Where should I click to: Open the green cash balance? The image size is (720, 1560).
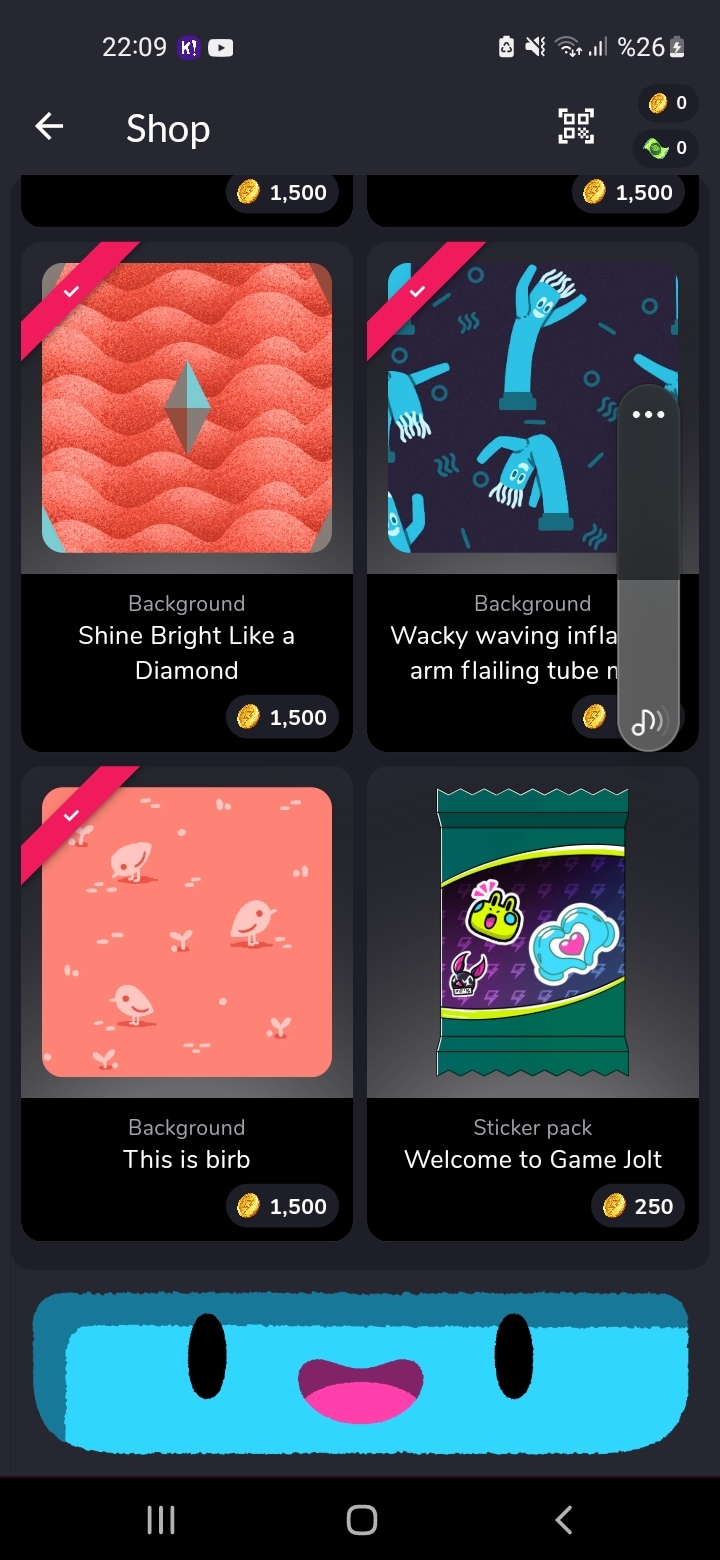pyautogui.click(x=668, y=148)
